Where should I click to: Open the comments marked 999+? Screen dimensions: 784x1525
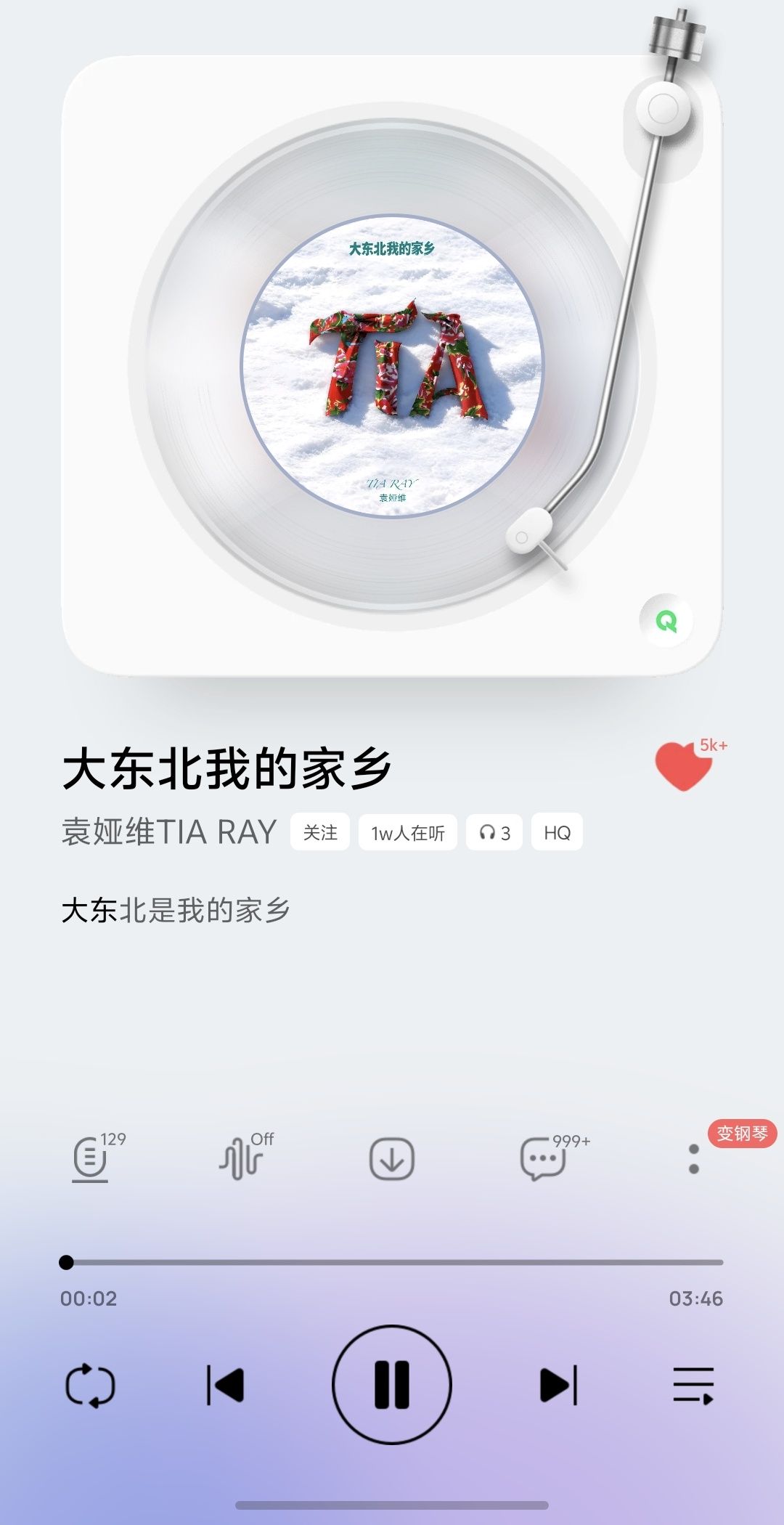[543, 1159]
